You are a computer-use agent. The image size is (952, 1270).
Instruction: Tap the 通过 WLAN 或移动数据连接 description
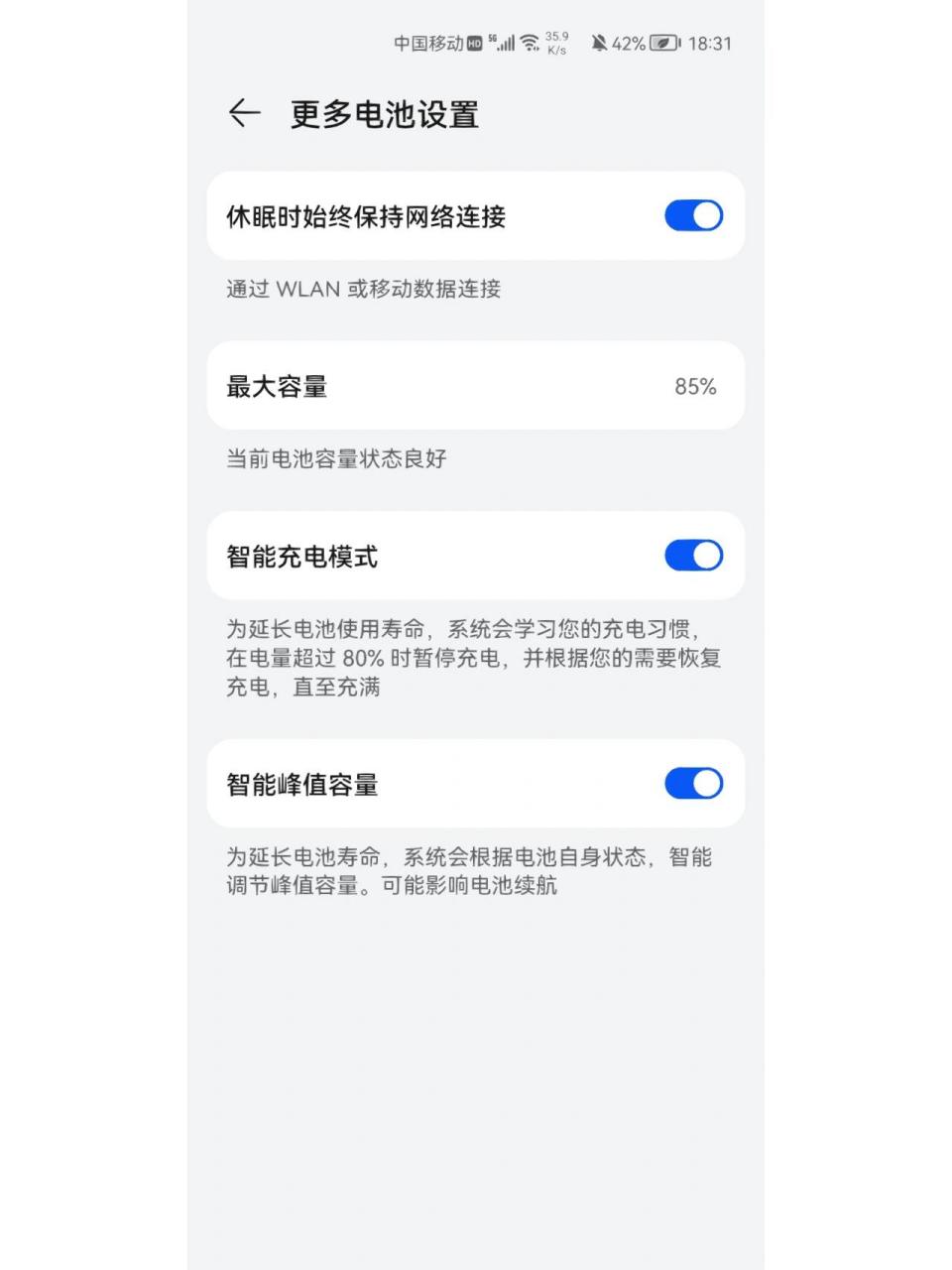364,290
